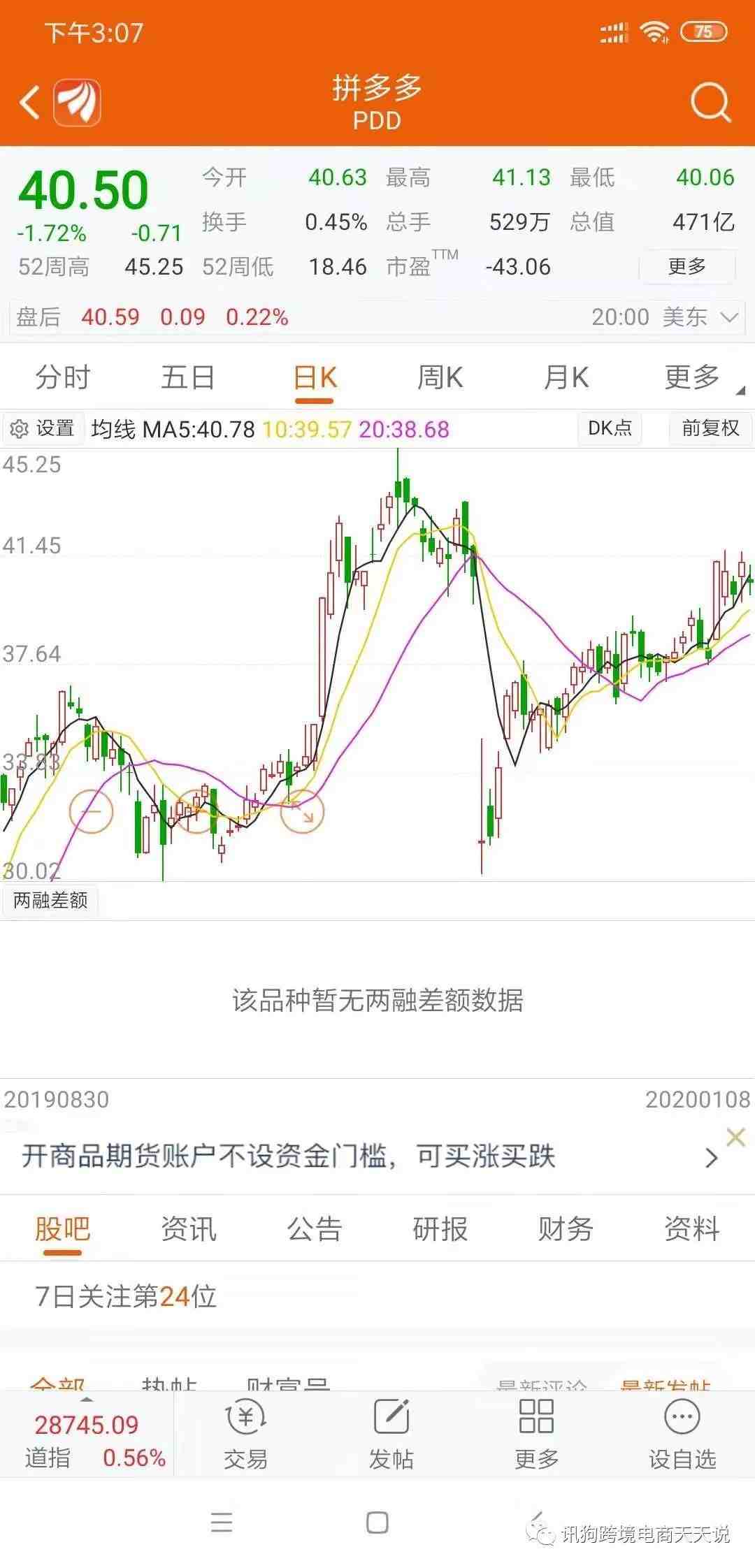Toggle the DK点 indicator button
Screen dimensions: 755x1568
click(x=610, y=428)
